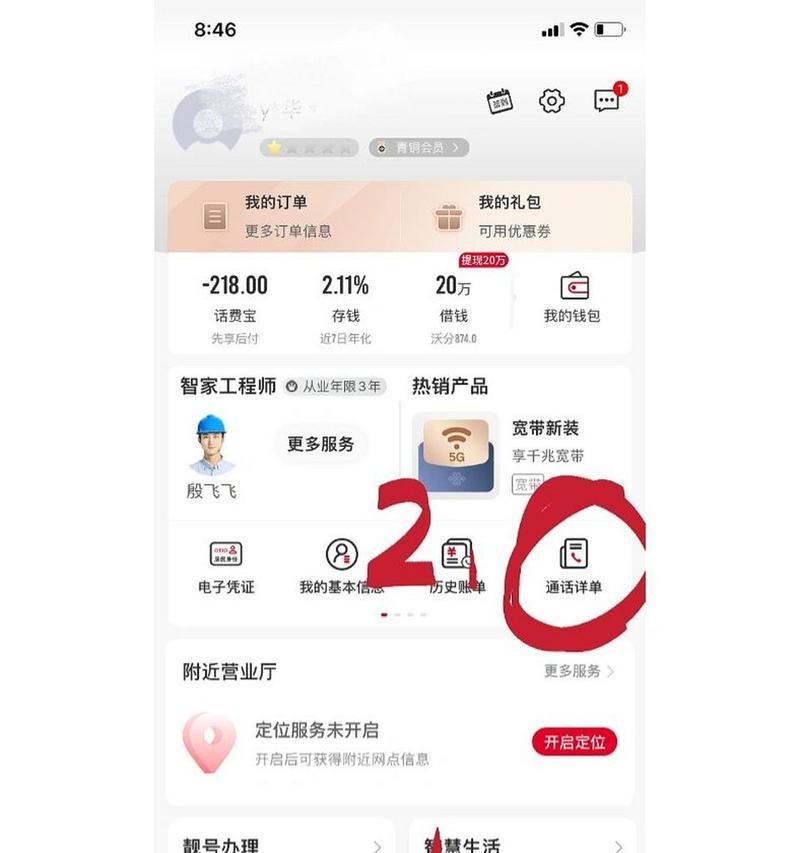Open the settings gear
The image size is (800, 853).
(x=552, y=100)
